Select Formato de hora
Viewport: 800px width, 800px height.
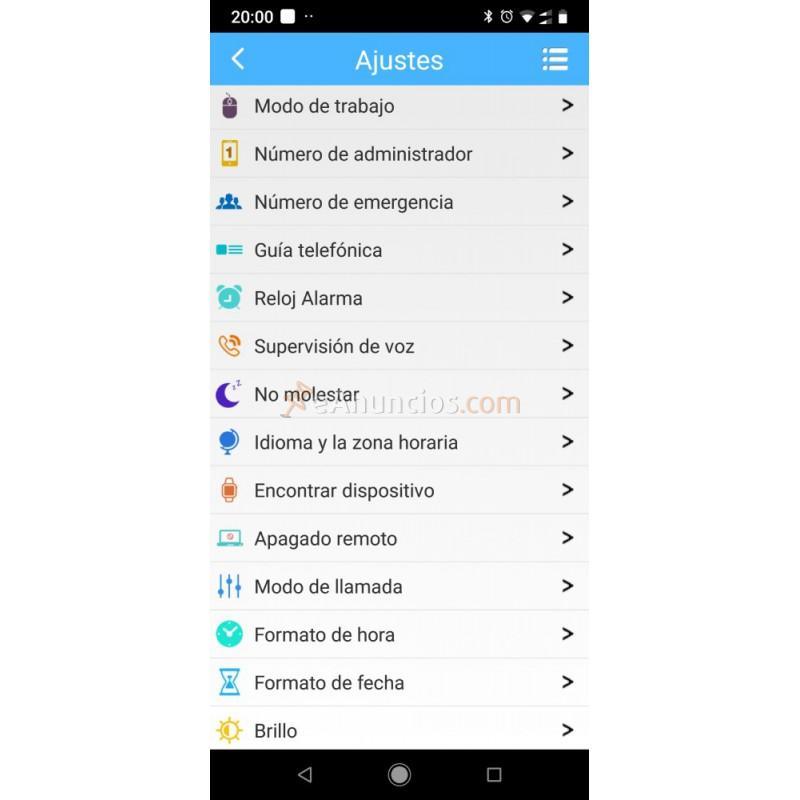click(x=398, y=634)
